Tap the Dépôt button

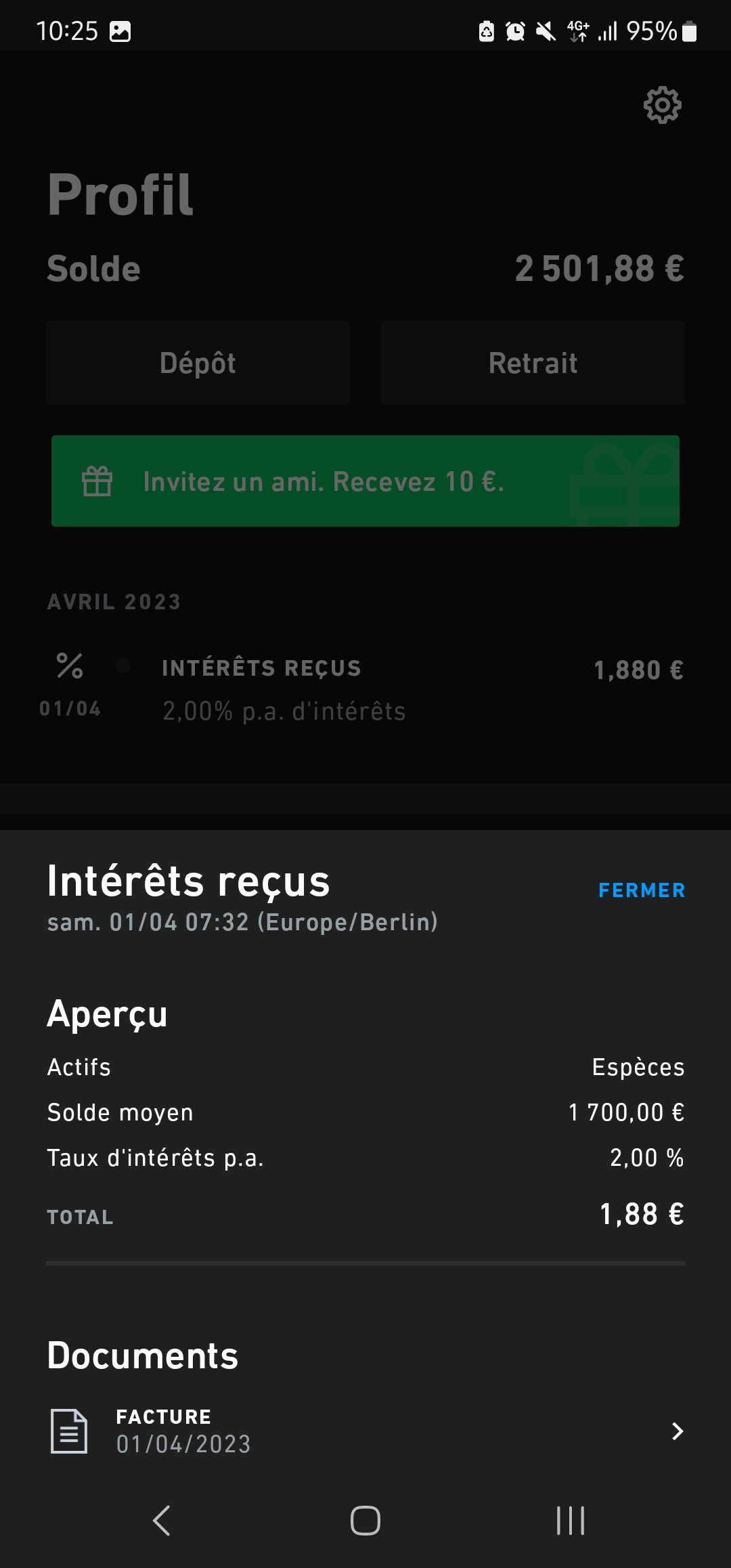click(x=198, y=363)
